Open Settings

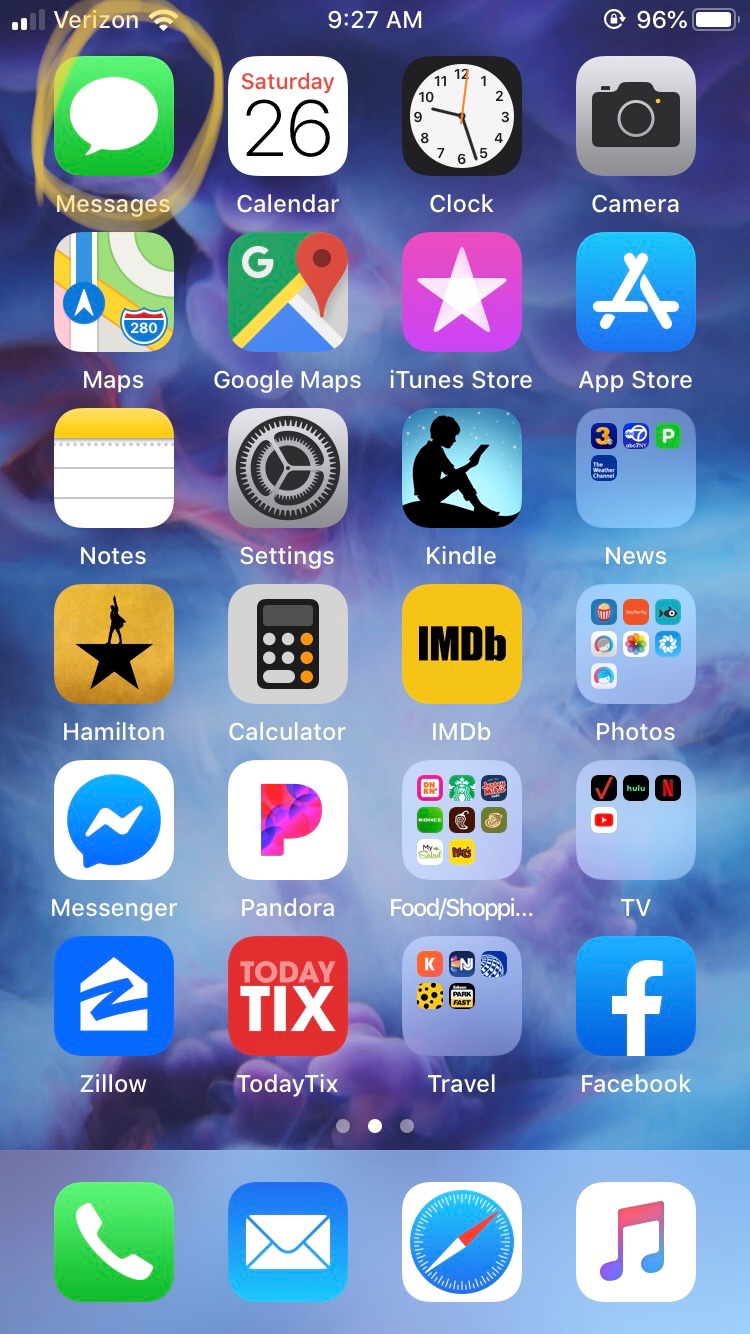tap(287, 468)
